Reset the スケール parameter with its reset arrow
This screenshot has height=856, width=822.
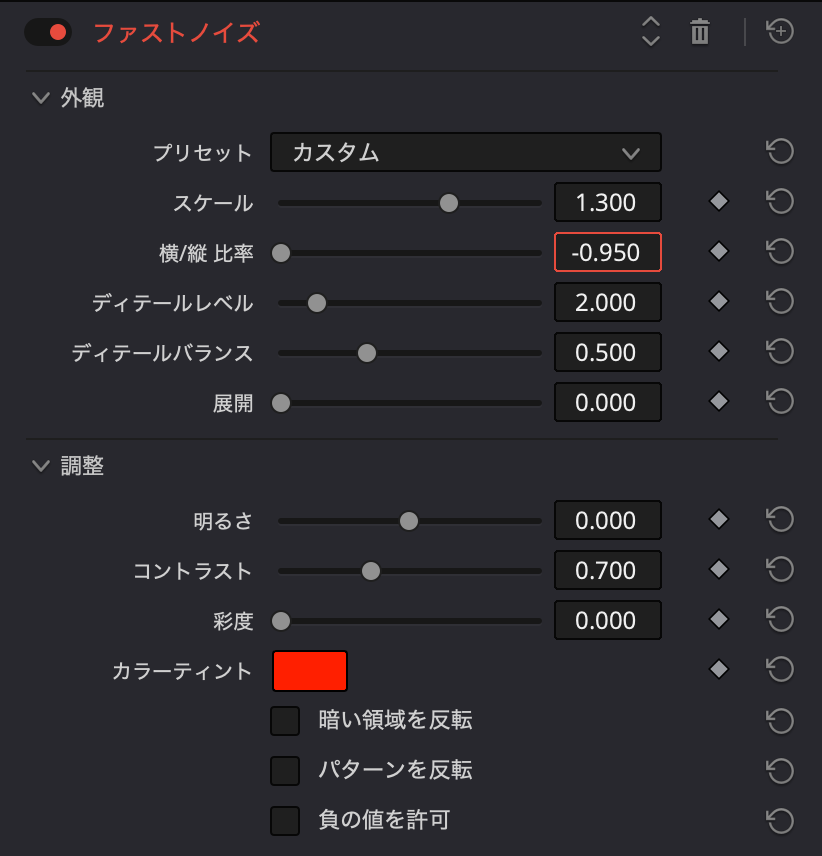pyautogui.click(x=779, y=201)
